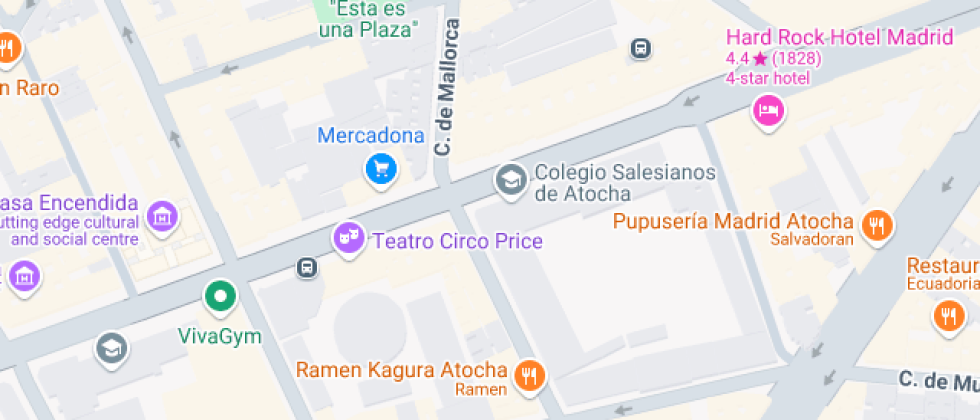
Task: Select the Esta es una Plaza park label
Action: [367, 20]
